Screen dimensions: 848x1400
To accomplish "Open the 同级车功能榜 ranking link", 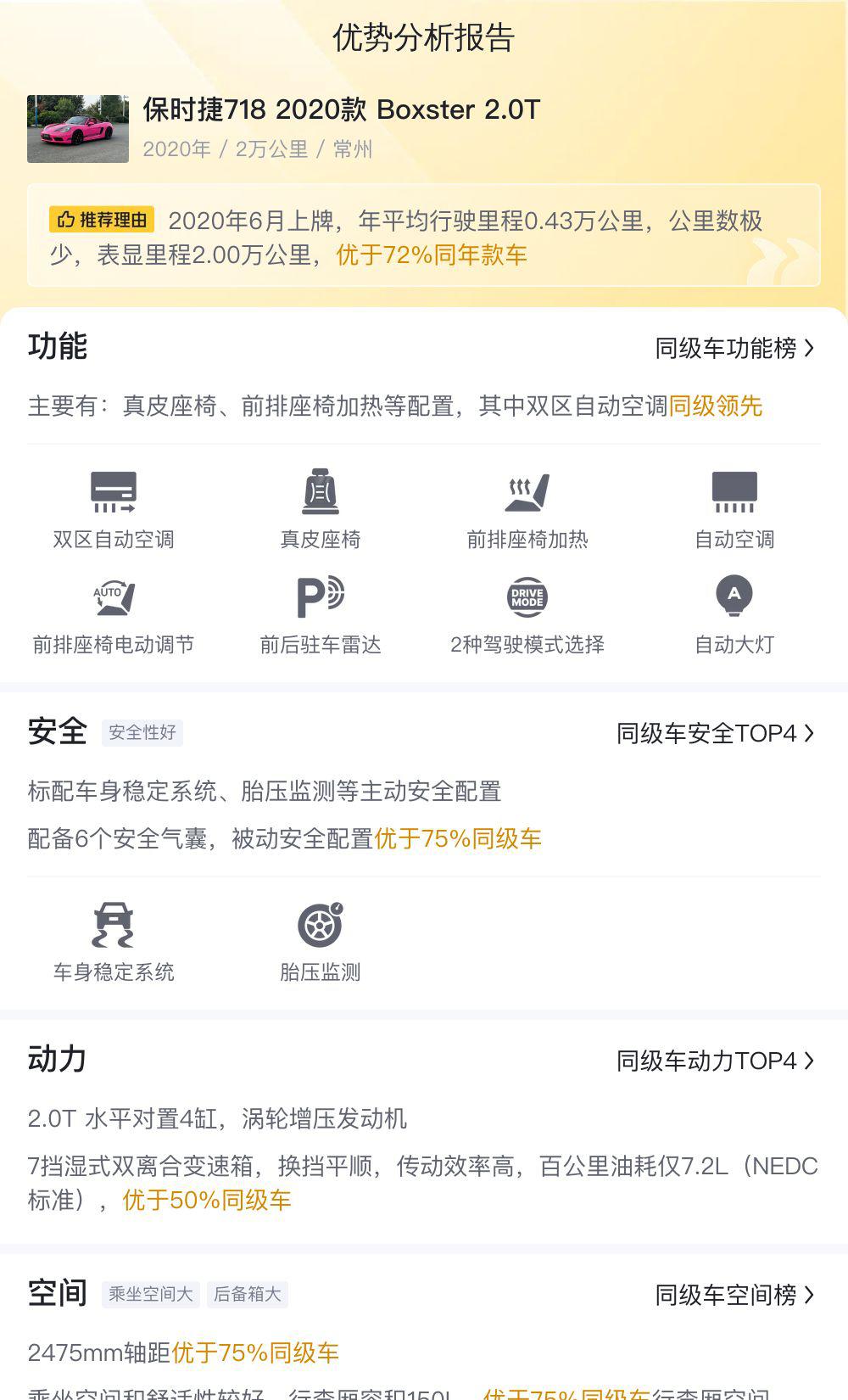I will click(734, 348).
